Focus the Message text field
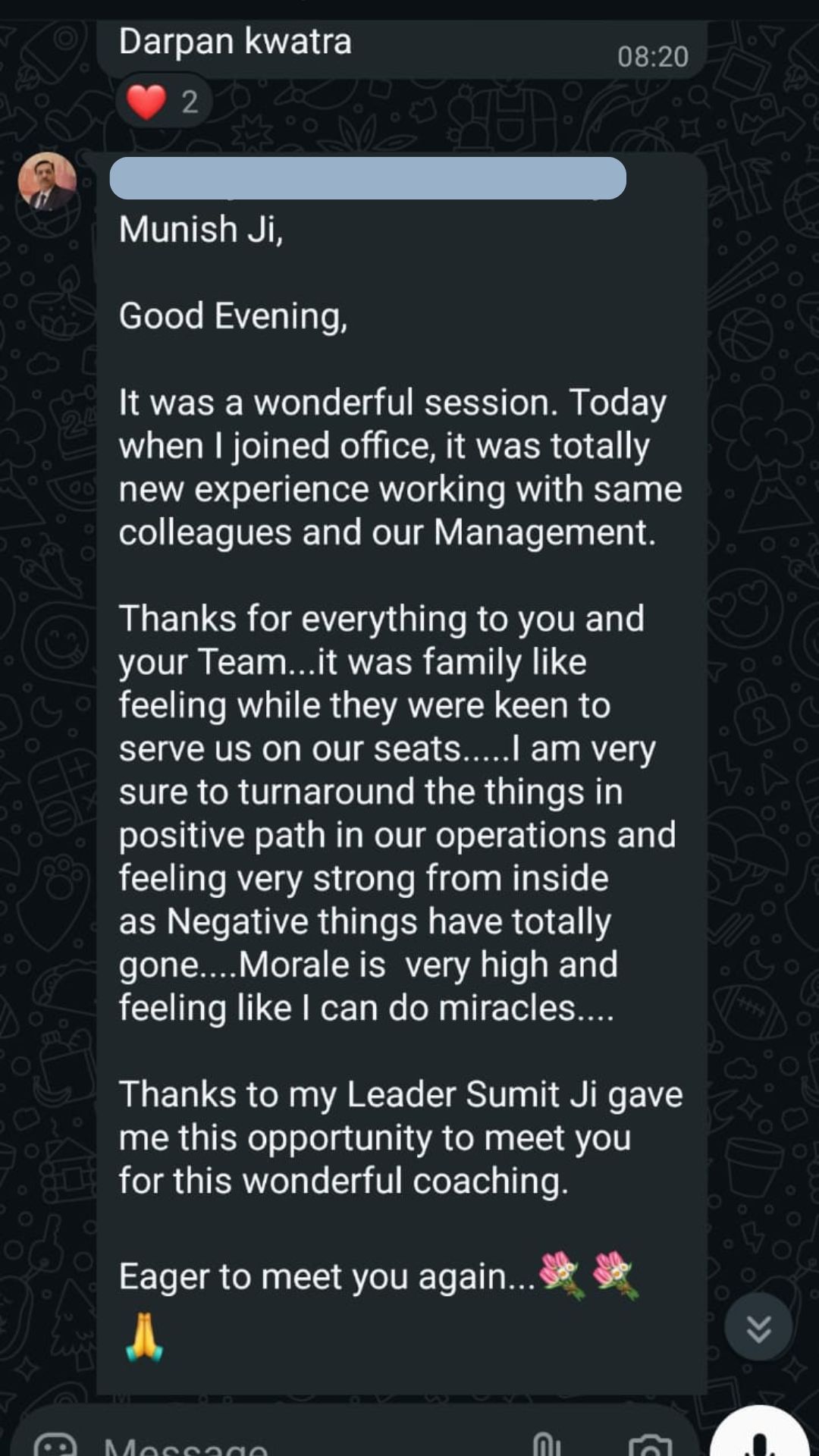This screenshot has width=819, height=1456. (x=303, y=1445)
